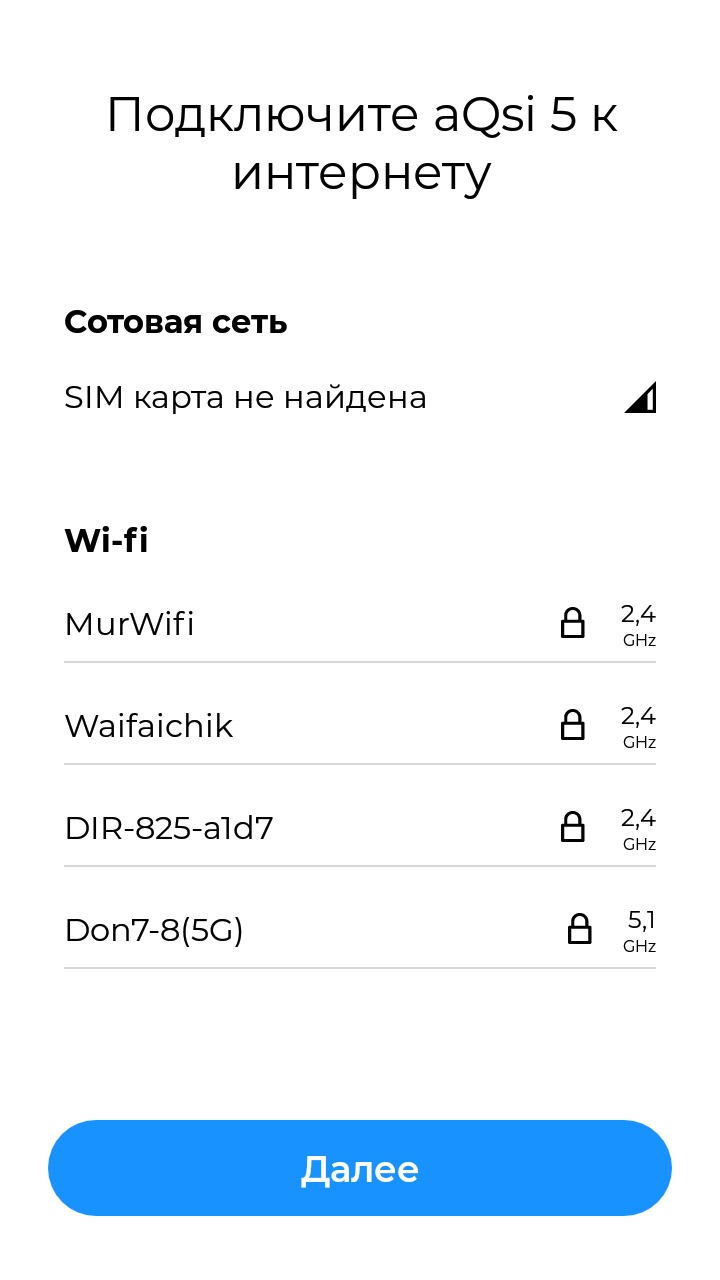The image size is (720, 1280).
Task: Click the 2,4 GHz label next to MurWifi
Action: click(638, 624)
